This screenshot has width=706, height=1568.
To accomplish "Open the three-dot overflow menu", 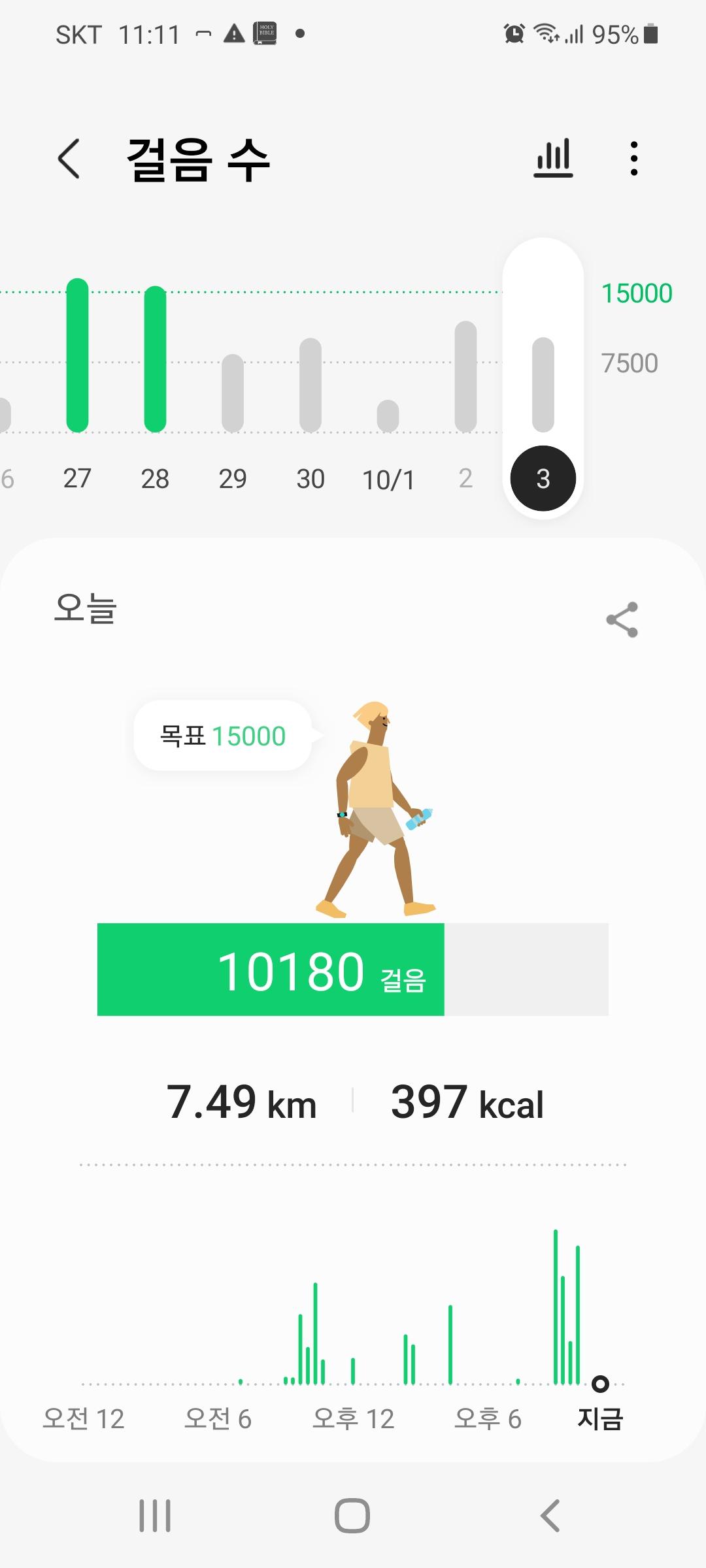I will [633, 159].
